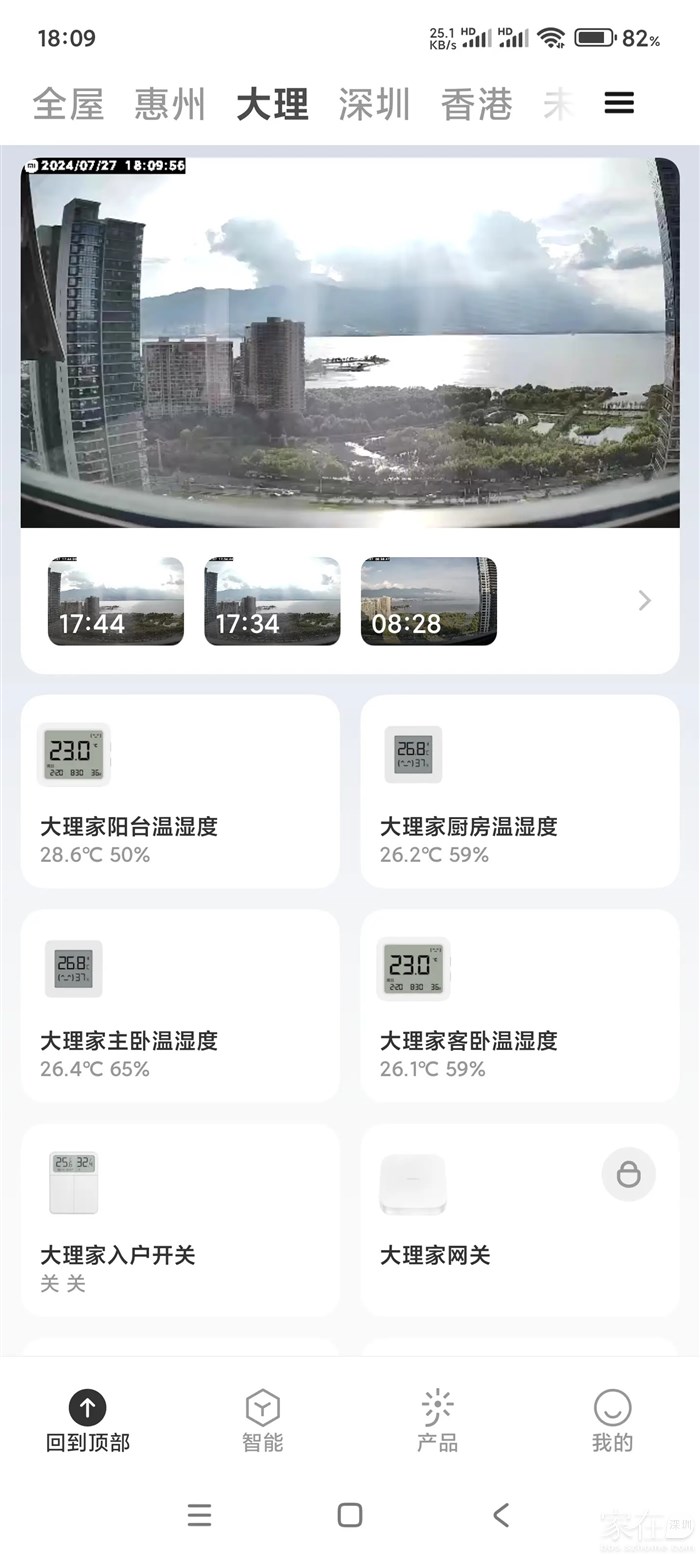Go to the 智能 tab

tap(262, 1421)
